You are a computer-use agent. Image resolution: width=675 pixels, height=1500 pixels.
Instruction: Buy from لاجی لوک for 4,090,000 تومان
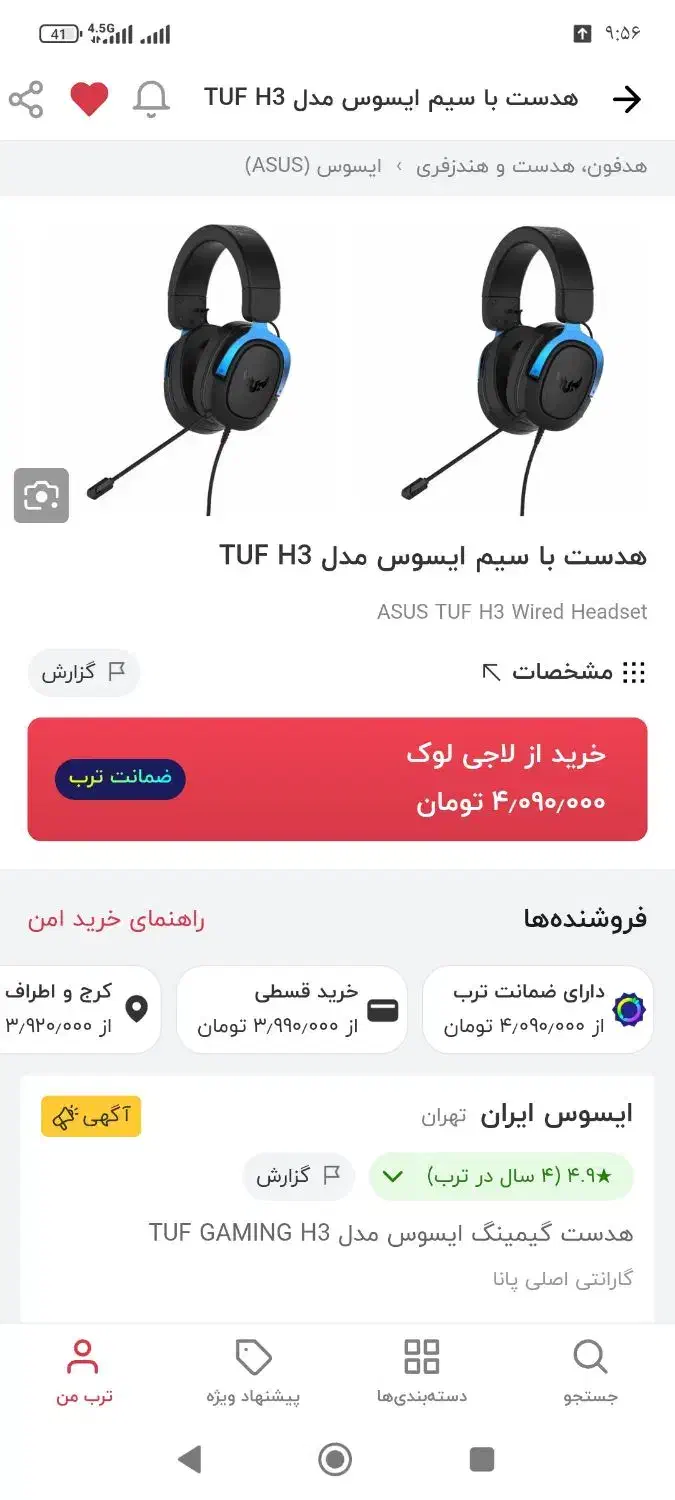click(x=337, y=778)
